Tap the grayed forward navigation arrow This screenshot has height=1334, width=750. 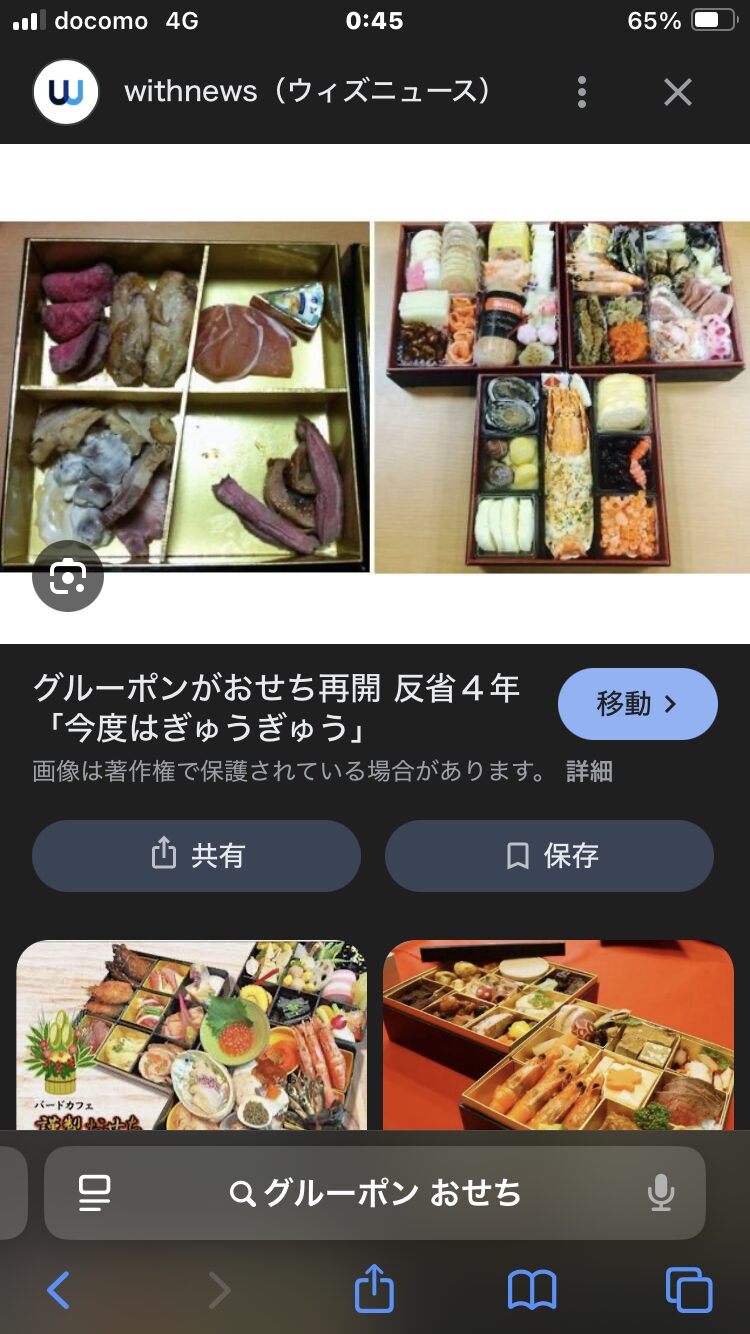(x=218, y=1289)
